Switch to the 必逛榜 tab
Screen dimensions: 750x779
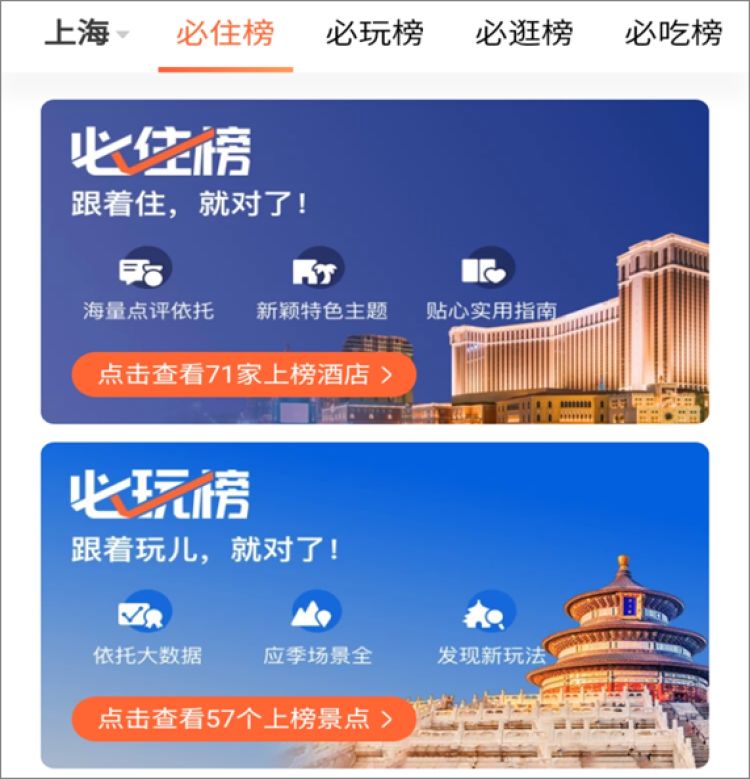[524, 34]
